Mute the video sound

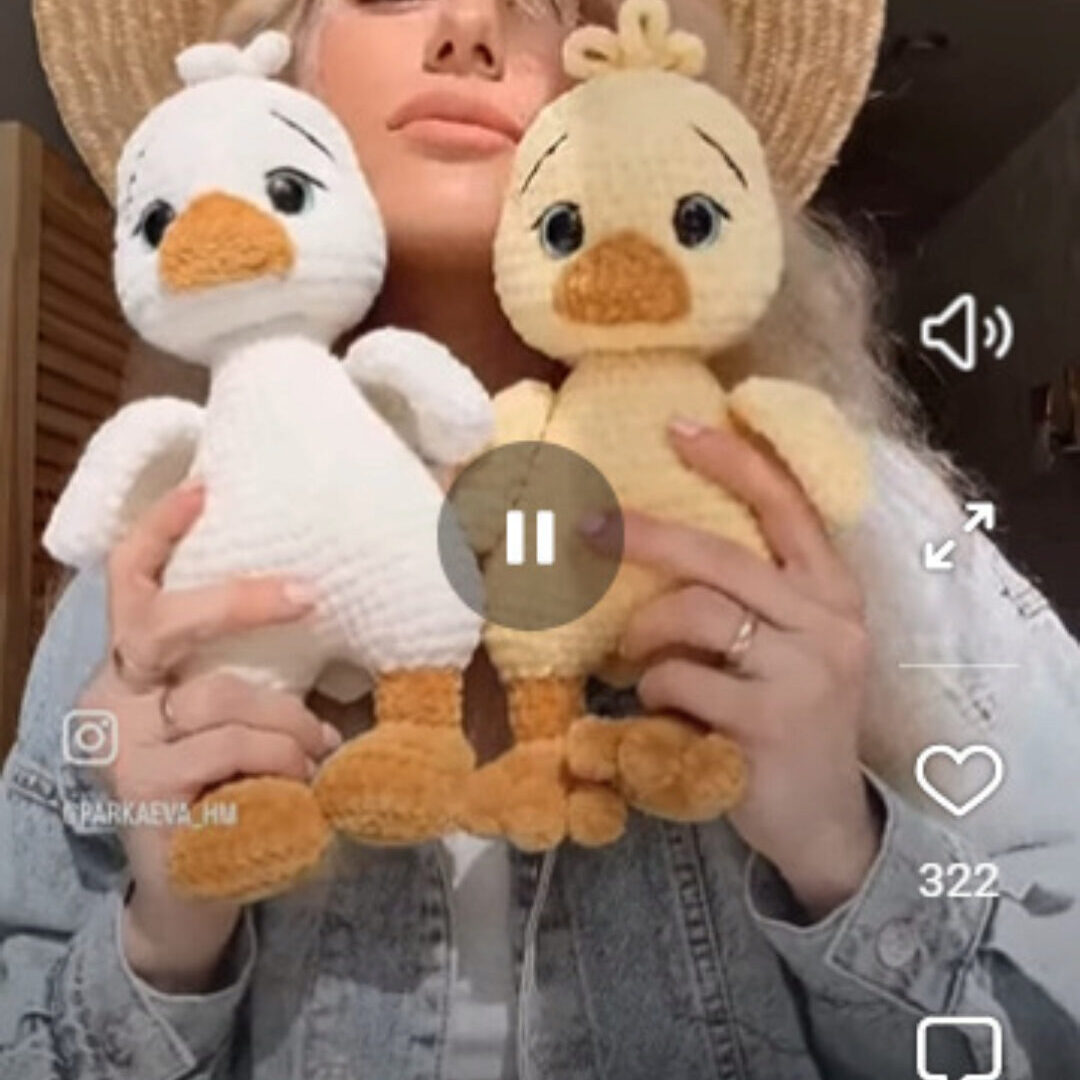point(965,332)
